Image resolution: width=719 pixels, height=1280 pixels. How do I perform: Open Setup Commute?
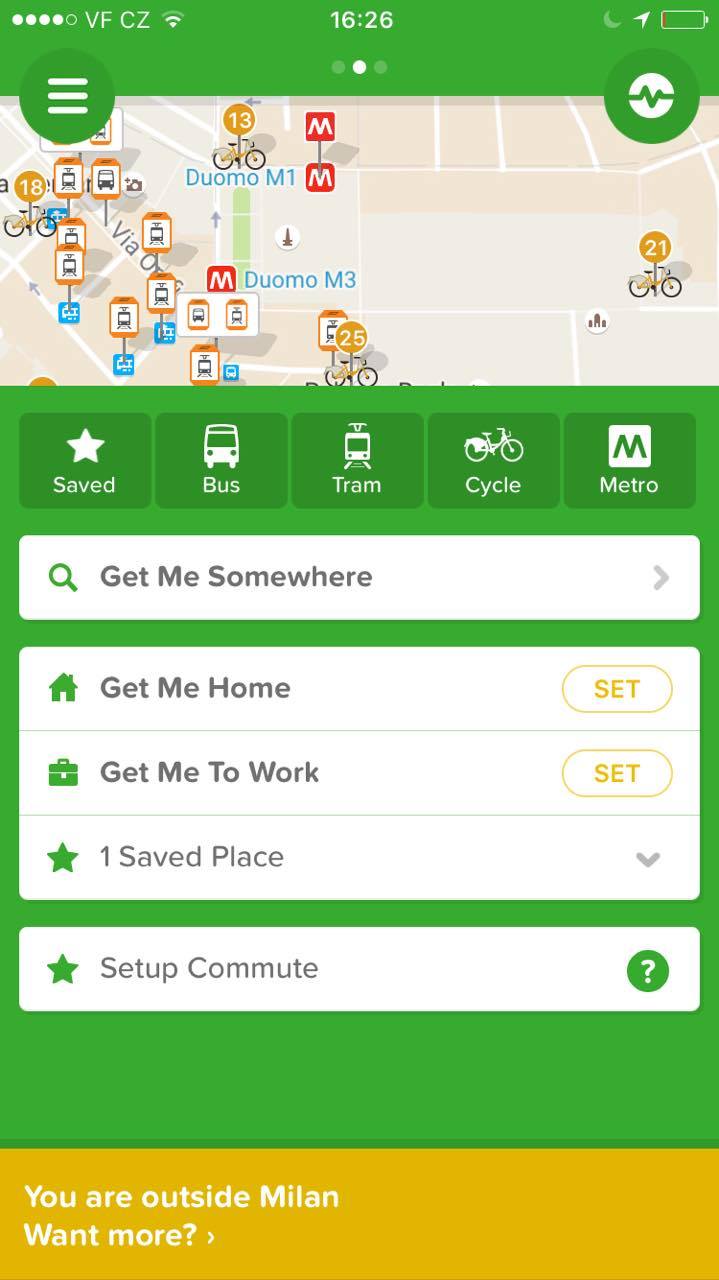(359, 969)
